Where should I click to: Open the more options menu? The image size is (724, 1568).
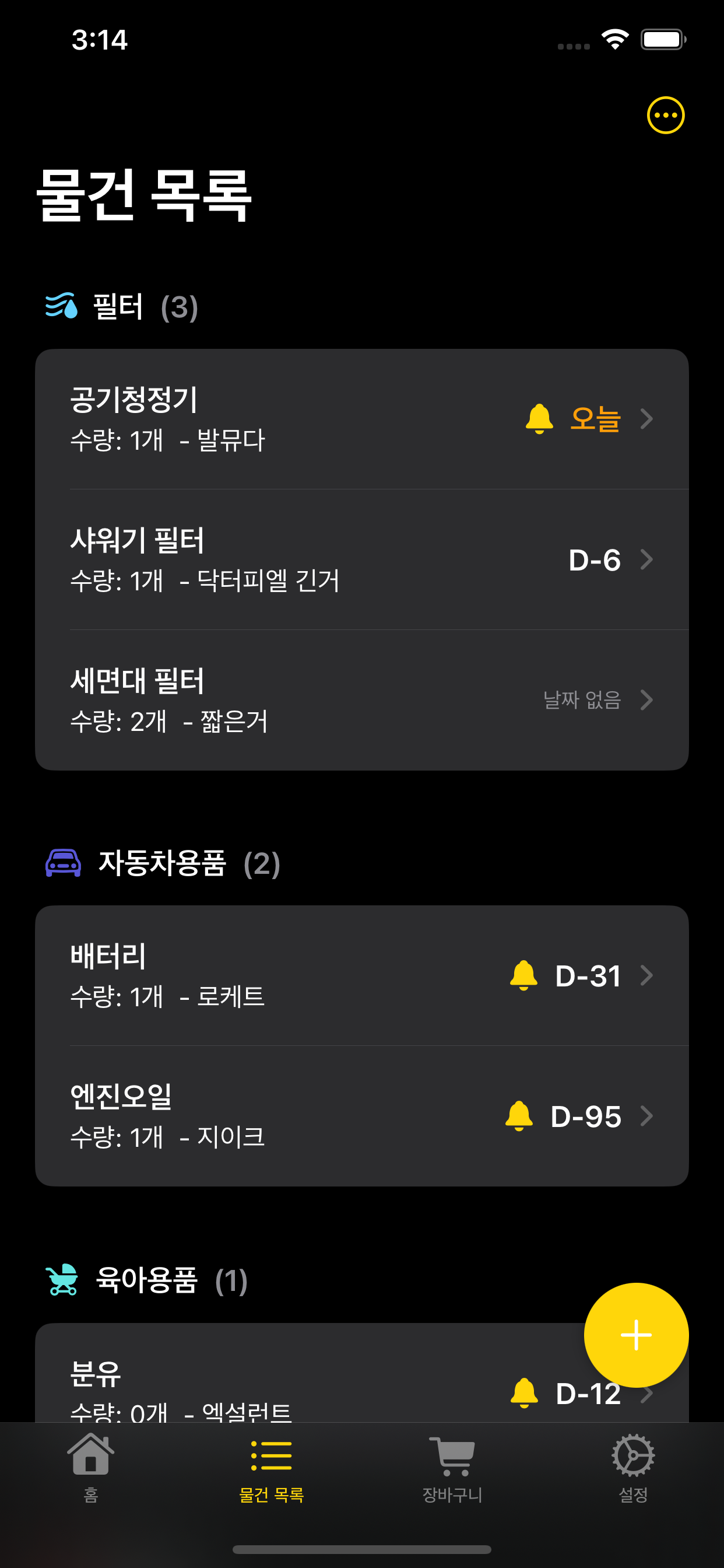coord(665,115)
